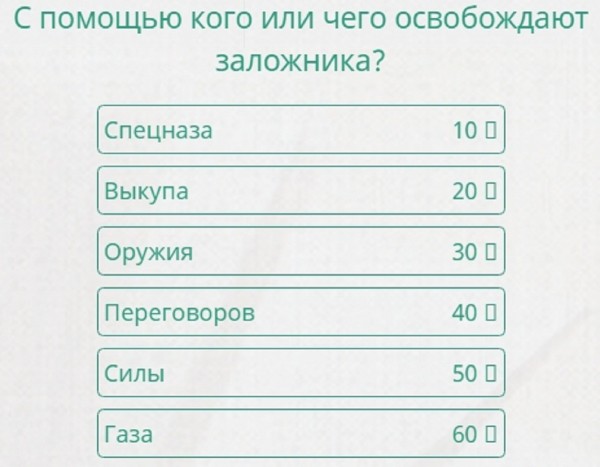The height and width of the screenshot is (467, 600).
Task: Tap the Выкупа answer box
Action: click(301, 191)
